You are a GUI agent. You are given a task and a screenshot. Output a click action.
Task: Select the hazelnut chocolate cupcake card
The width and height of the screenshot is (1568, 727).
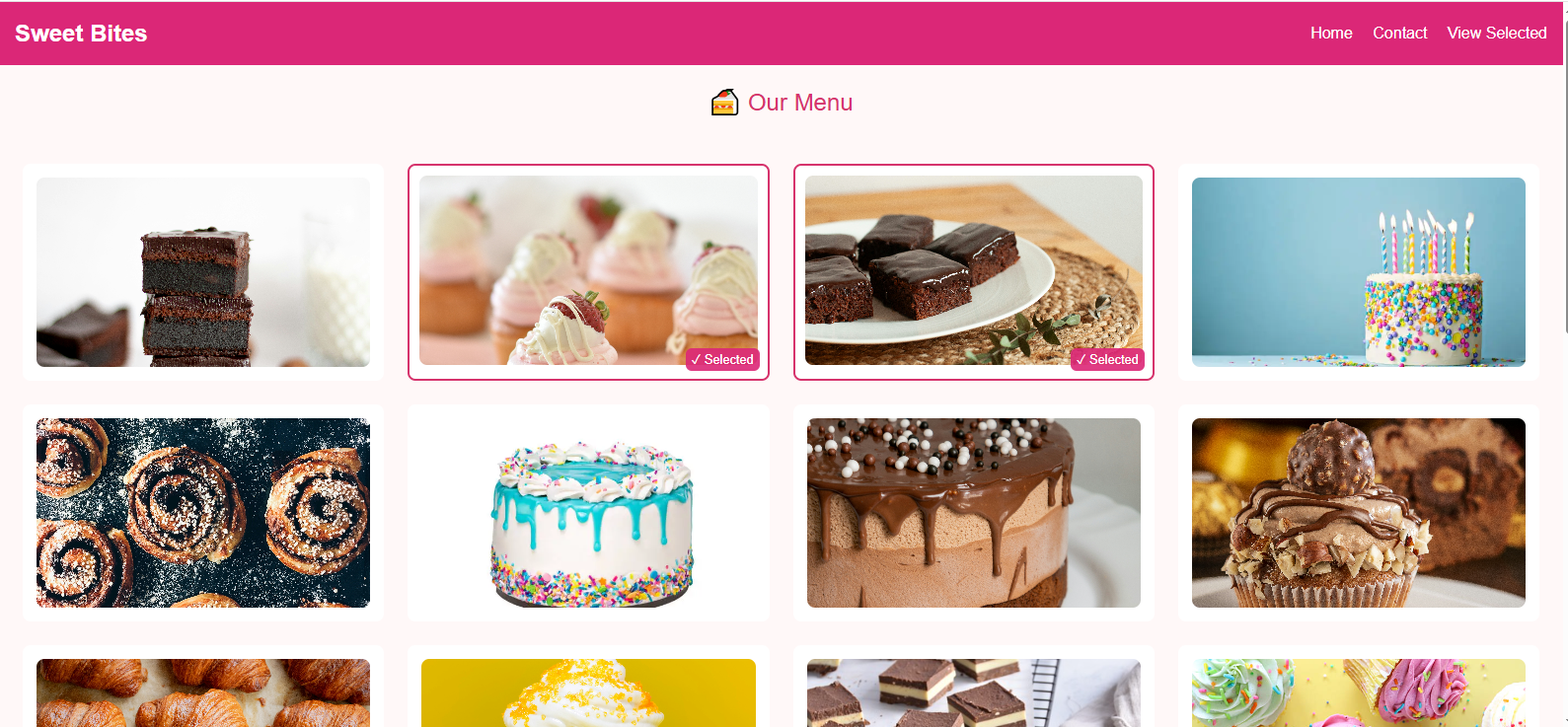(1358, 513)
